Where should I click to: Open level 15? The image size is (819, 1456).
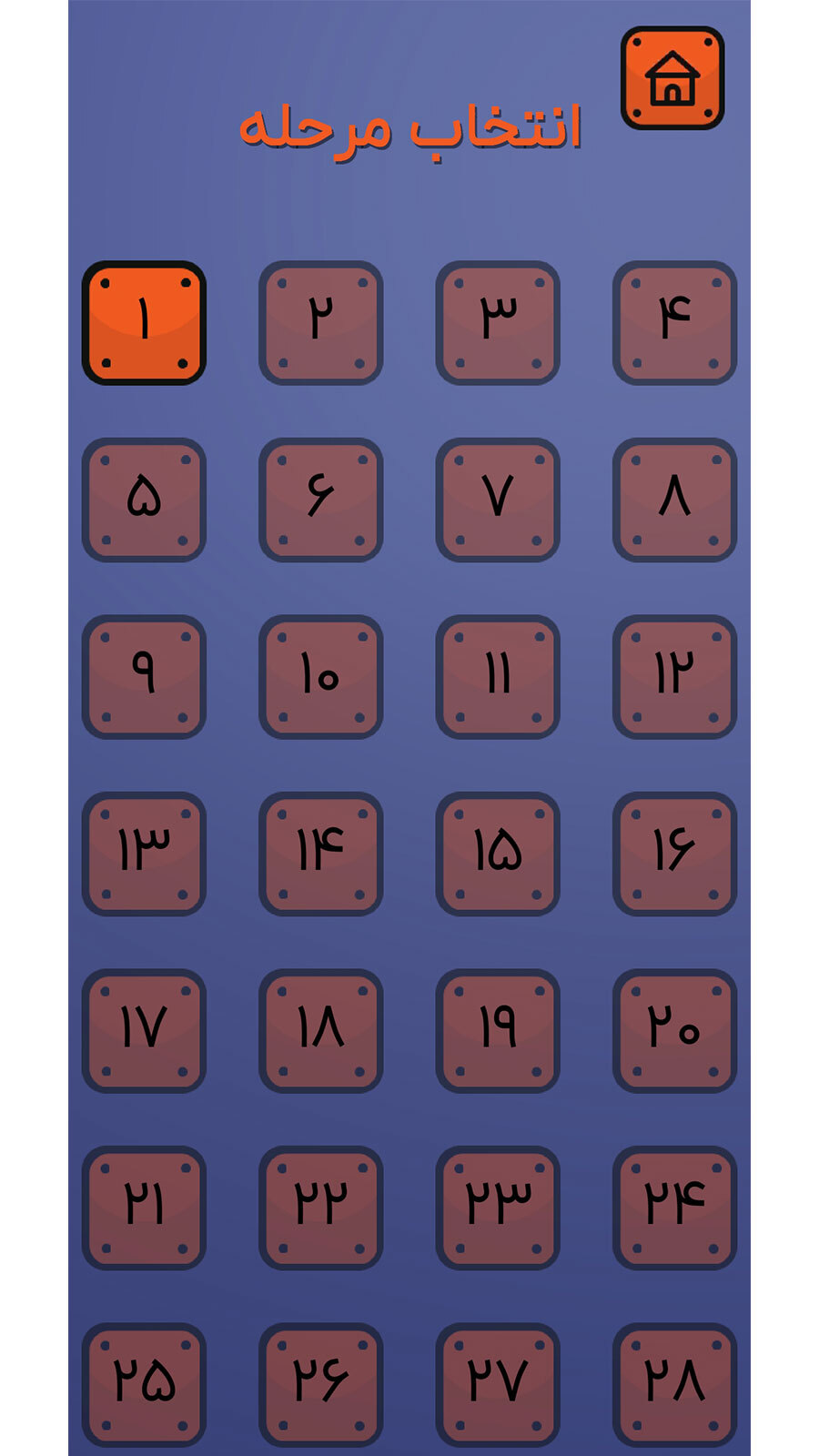497,854
